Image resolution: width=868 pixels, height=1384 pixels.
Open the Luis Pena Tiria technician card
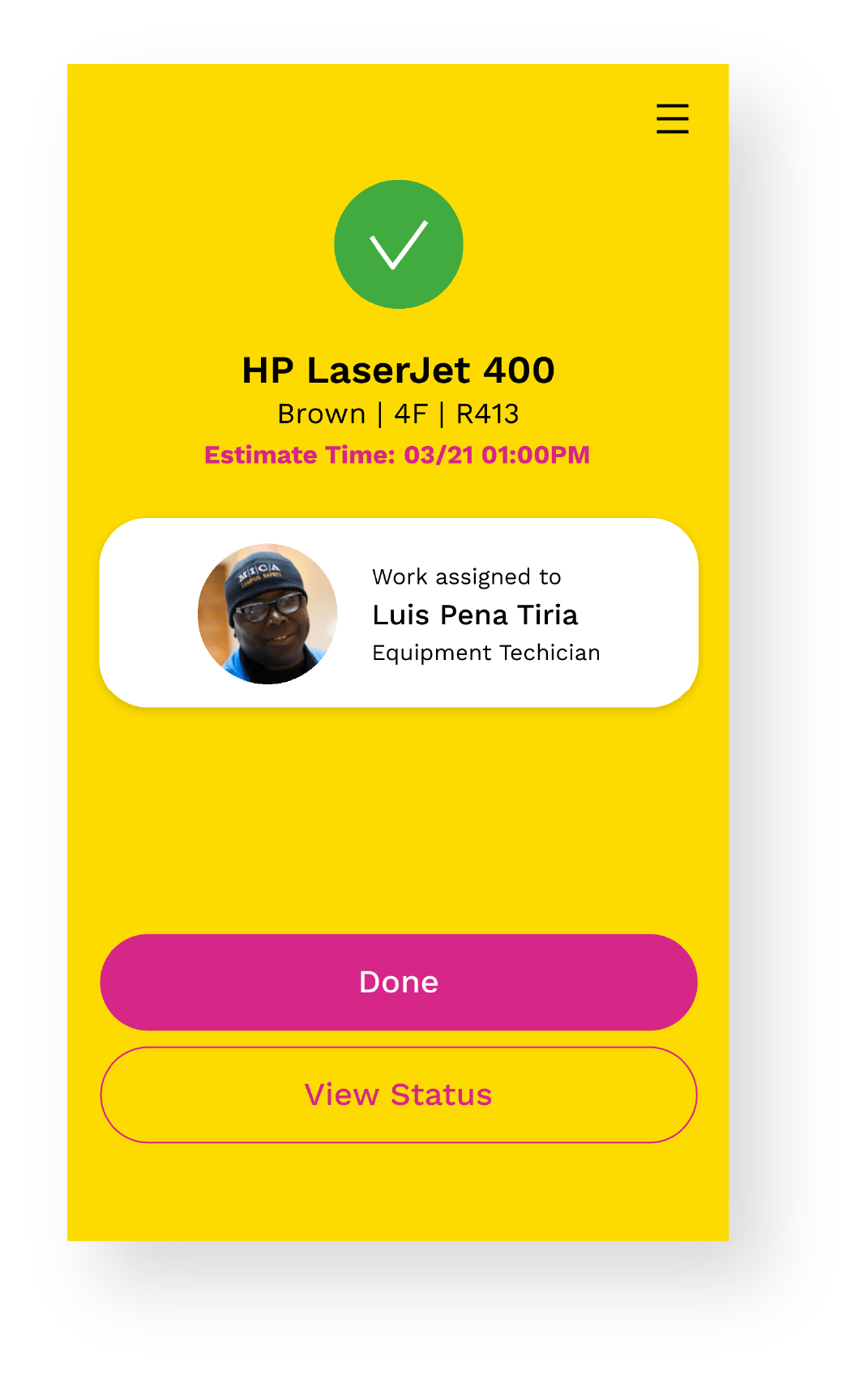pos(398,613)
